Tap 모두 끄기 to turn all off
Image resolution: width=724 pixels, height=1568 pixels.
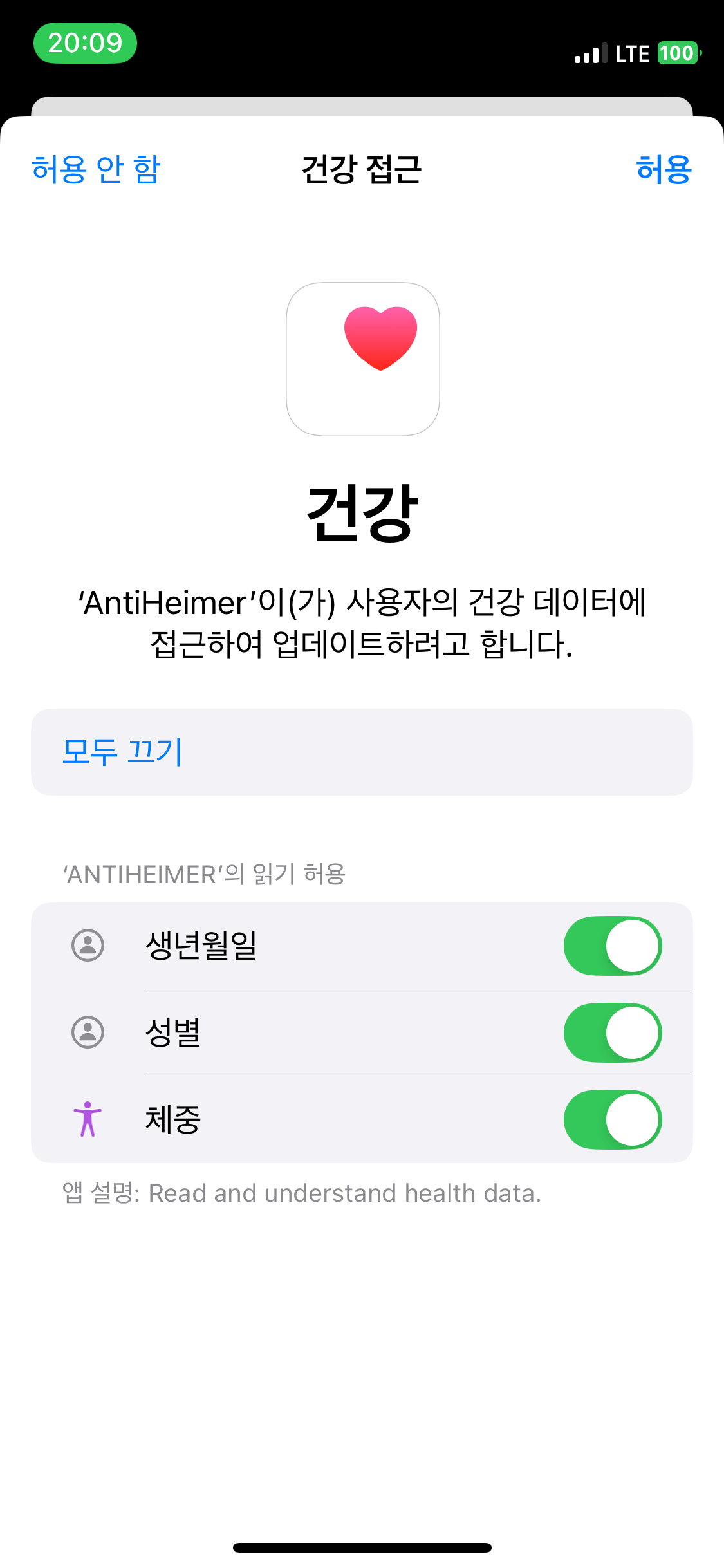click(122, 752)
